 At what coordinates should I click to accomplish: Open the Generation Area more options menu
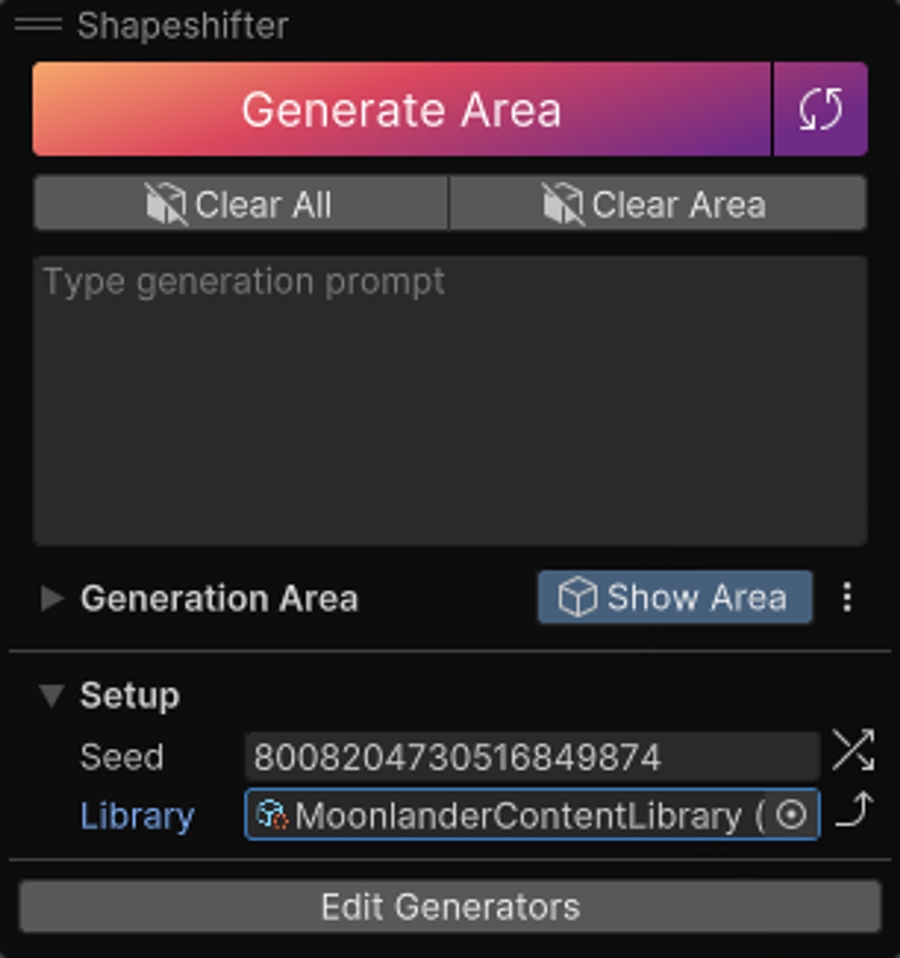(847, 598)
